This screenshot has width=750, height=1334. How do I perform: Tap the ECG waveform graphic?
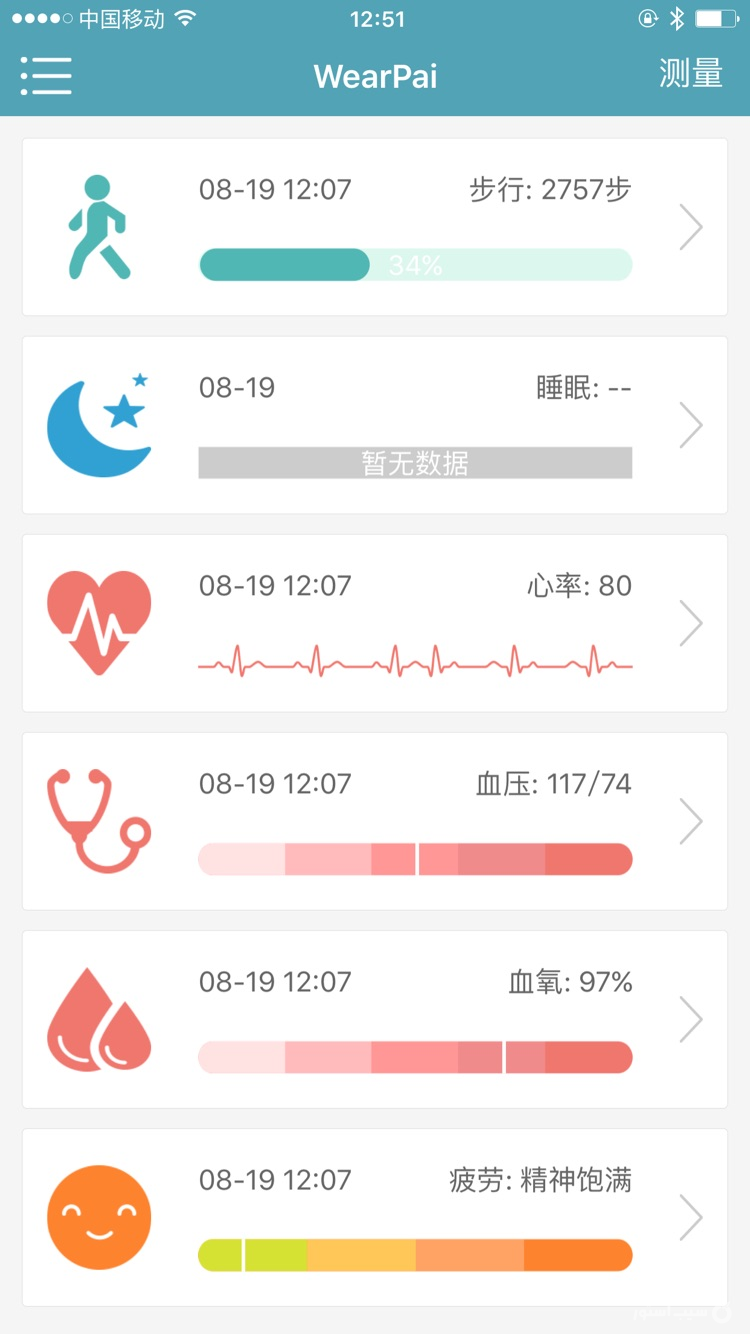(415, 660)
